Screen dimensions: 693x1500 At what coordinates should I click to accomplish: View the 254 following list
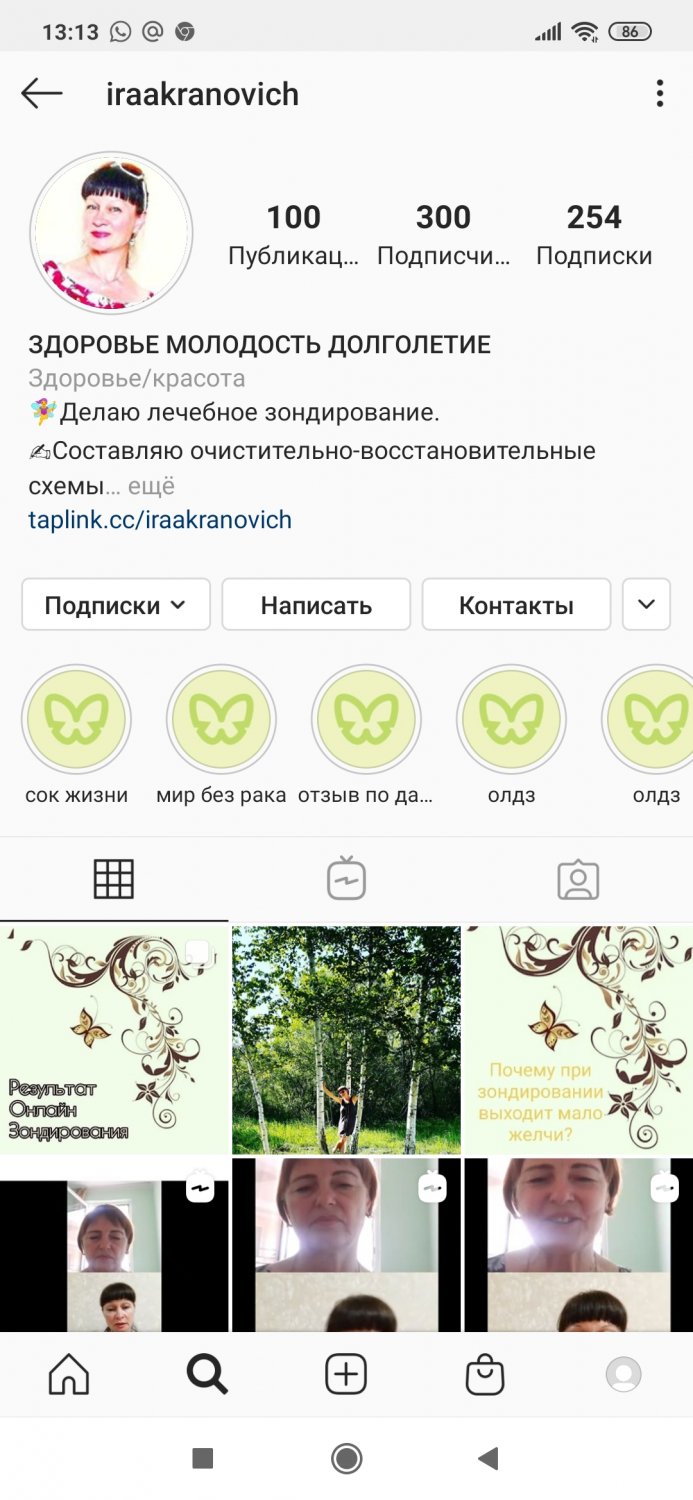coord(594,234)
